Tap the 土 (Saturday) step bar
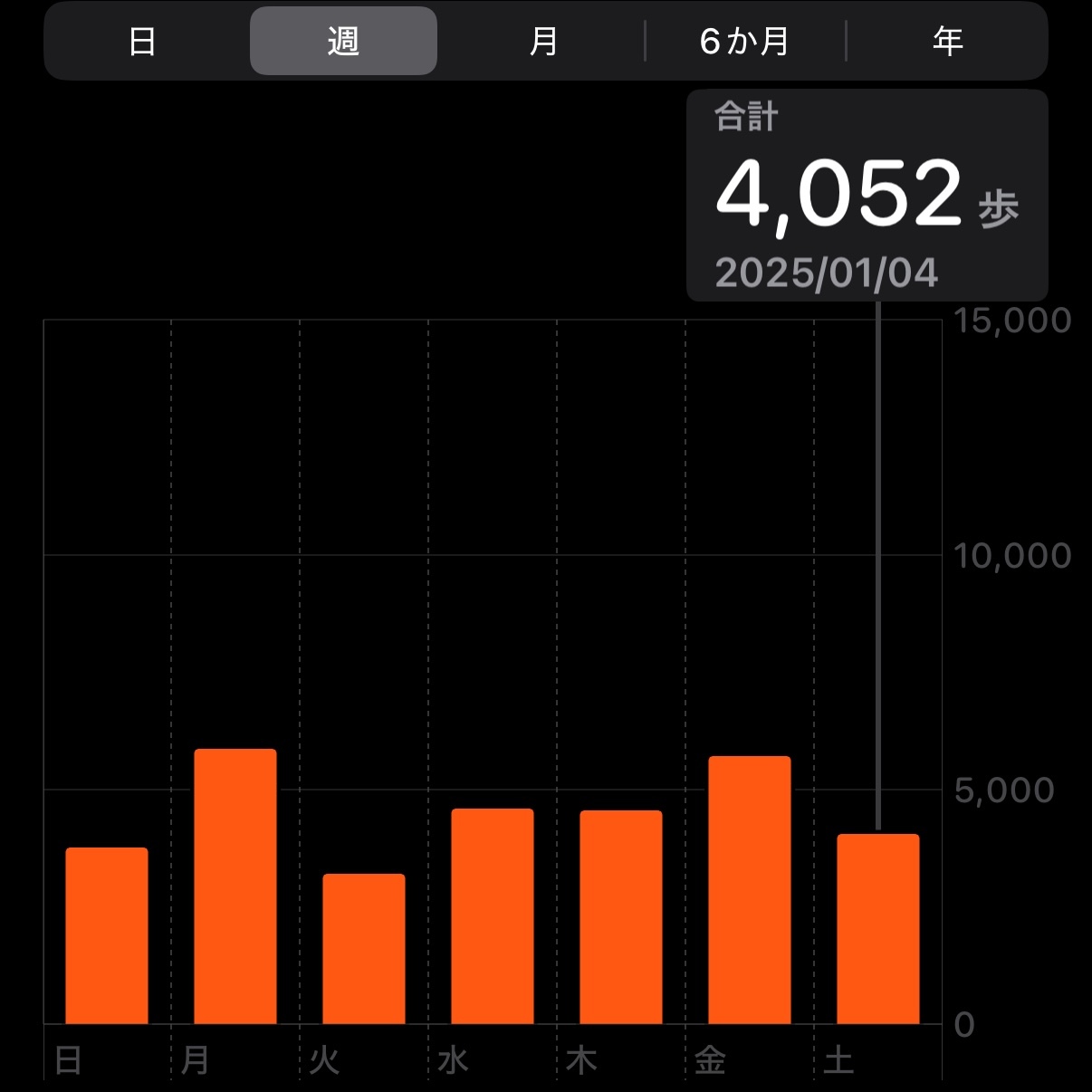Screen dimensions: 1092x1092 click(x=878, y=929)
